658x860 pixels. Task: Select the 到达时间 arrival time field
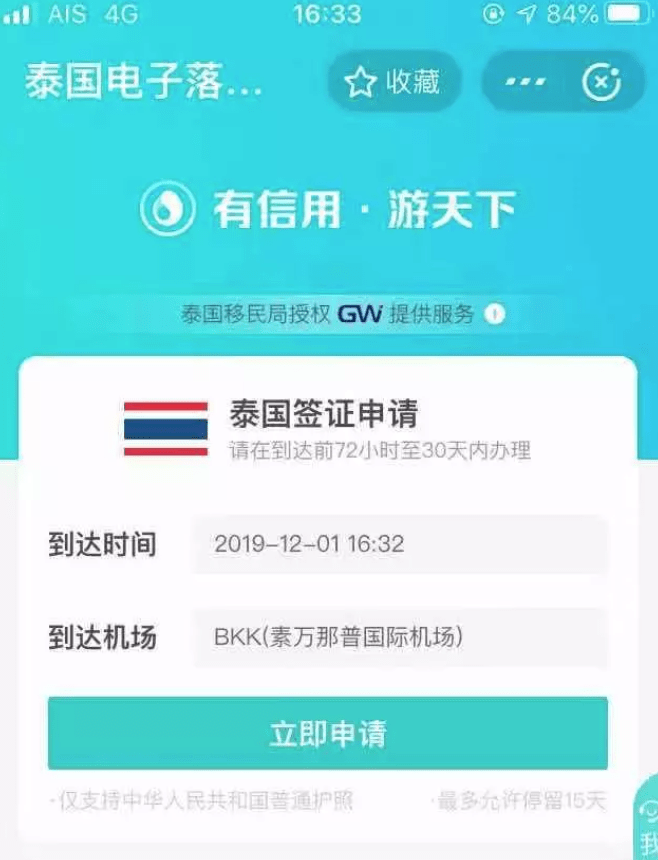399,545
